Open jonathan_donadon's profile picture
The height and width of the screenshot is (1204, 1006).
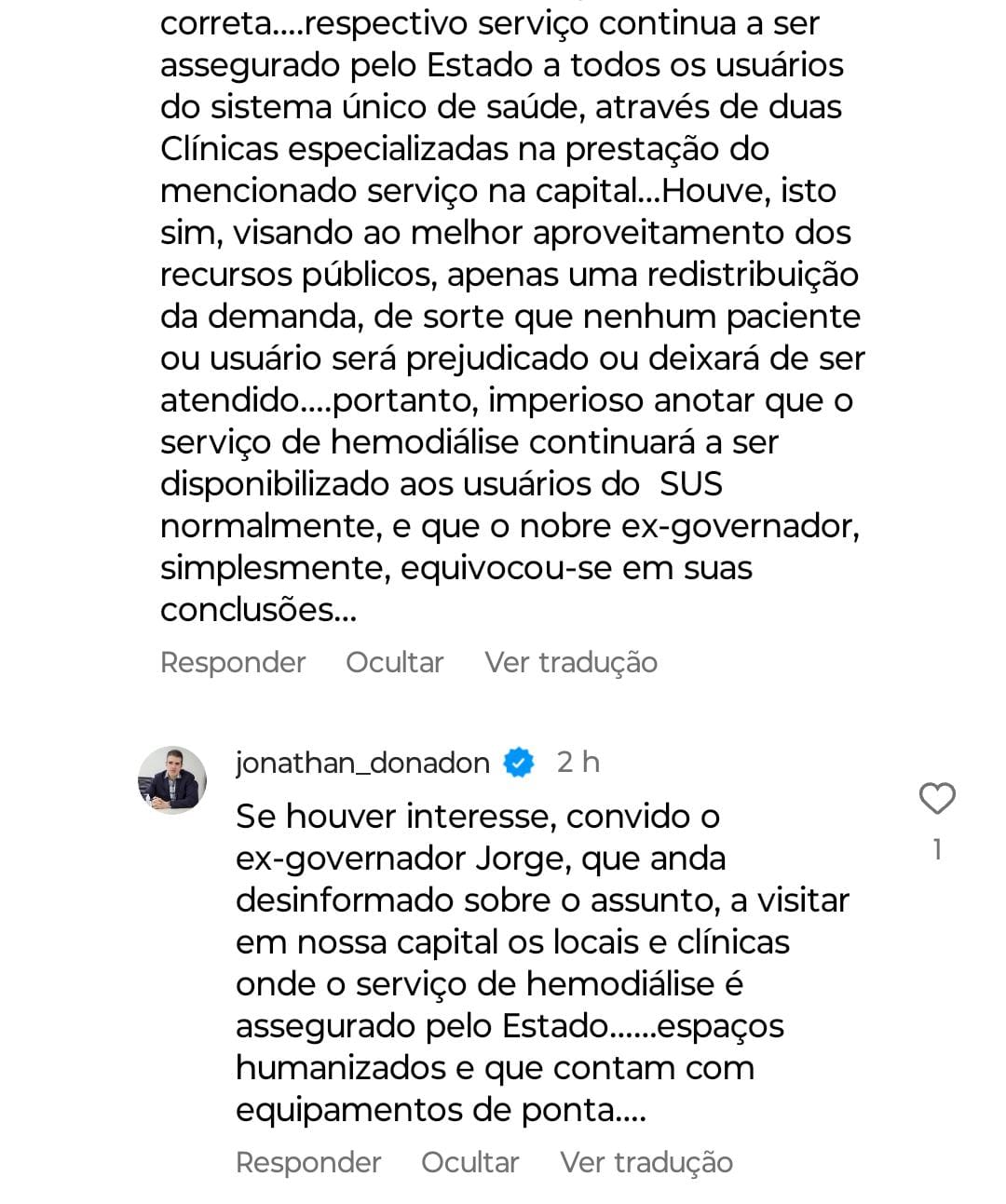pos(172,780)
